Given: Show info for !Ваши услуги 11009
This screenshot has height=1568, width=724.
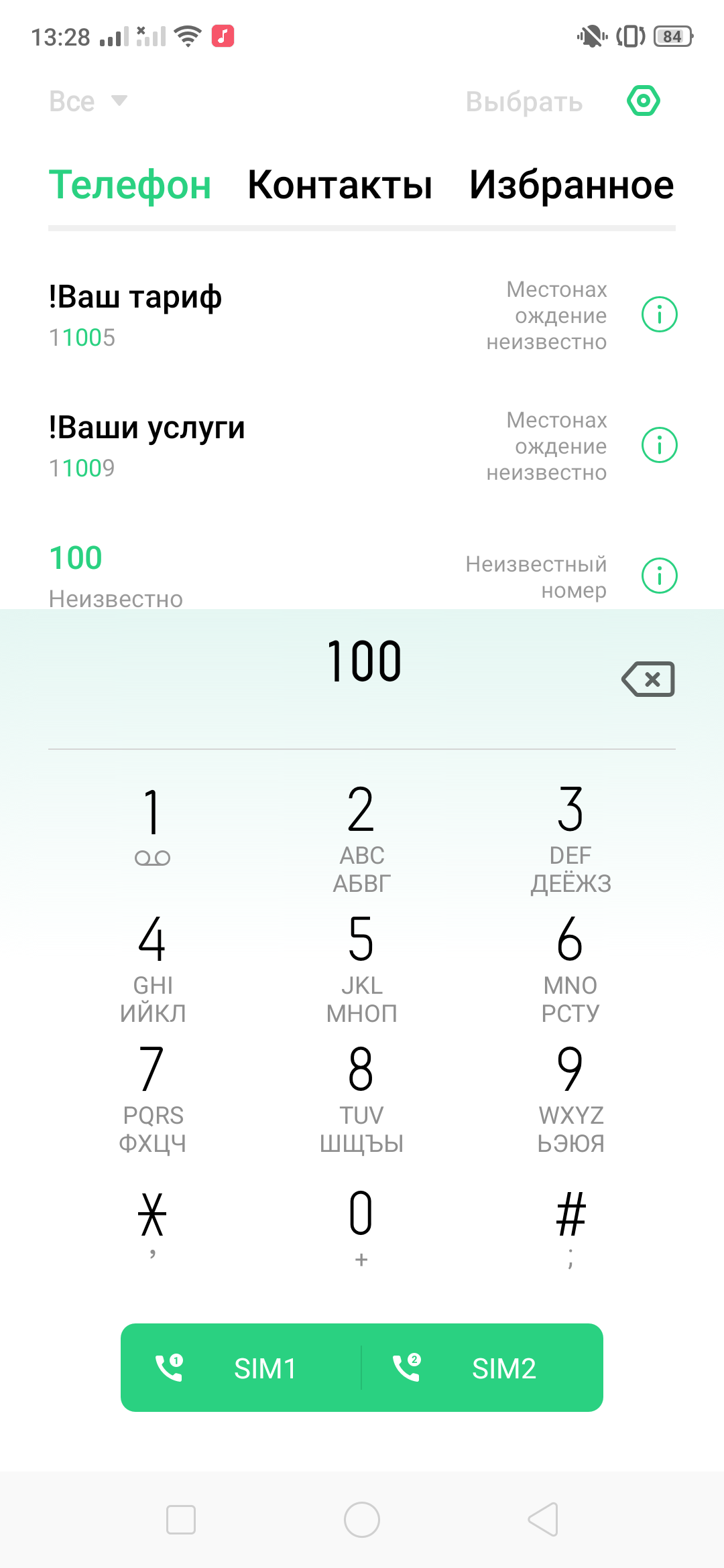Looking at the screenshot, I should [x=660, y=445].
